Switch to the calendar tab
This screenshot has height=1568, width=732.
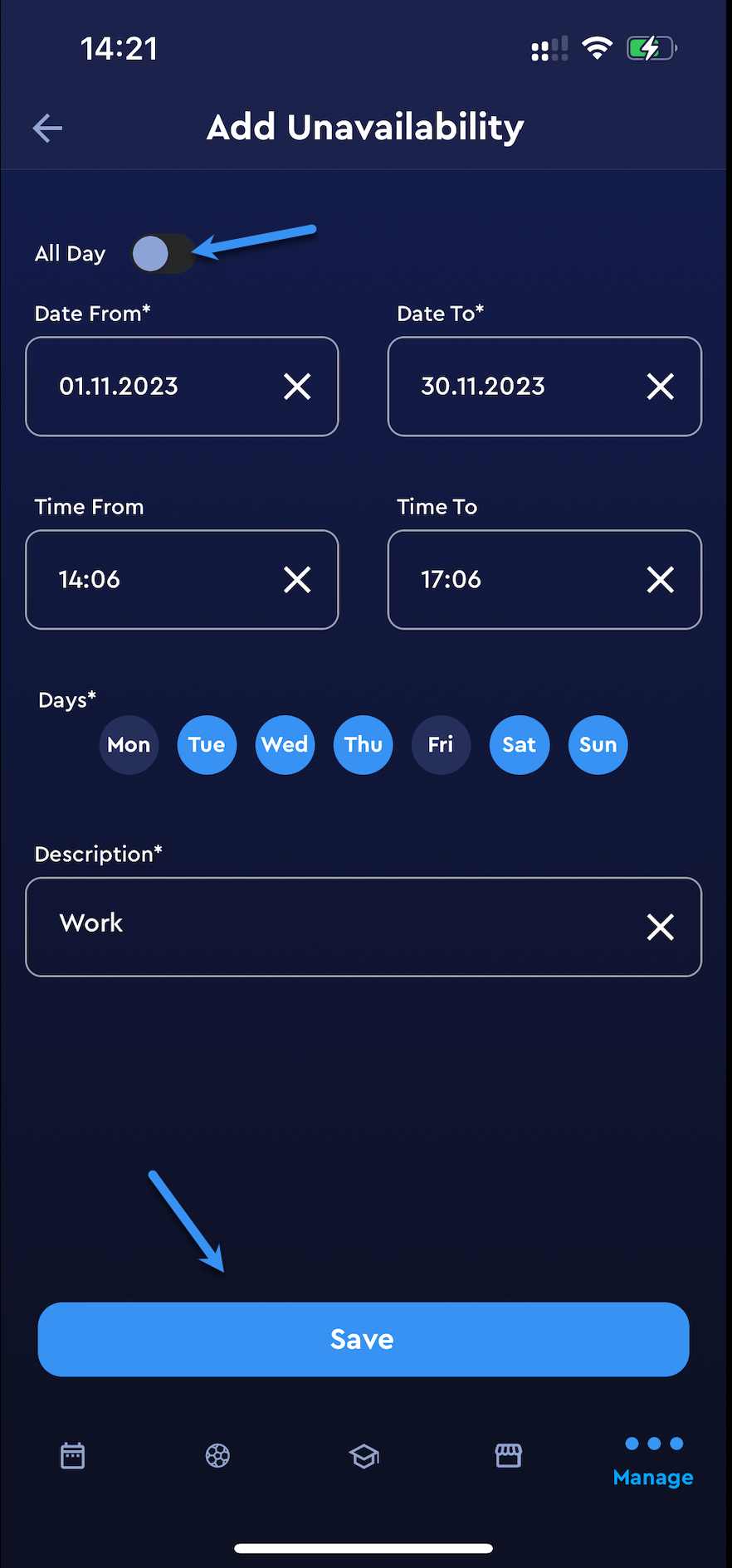[73, 1456]
